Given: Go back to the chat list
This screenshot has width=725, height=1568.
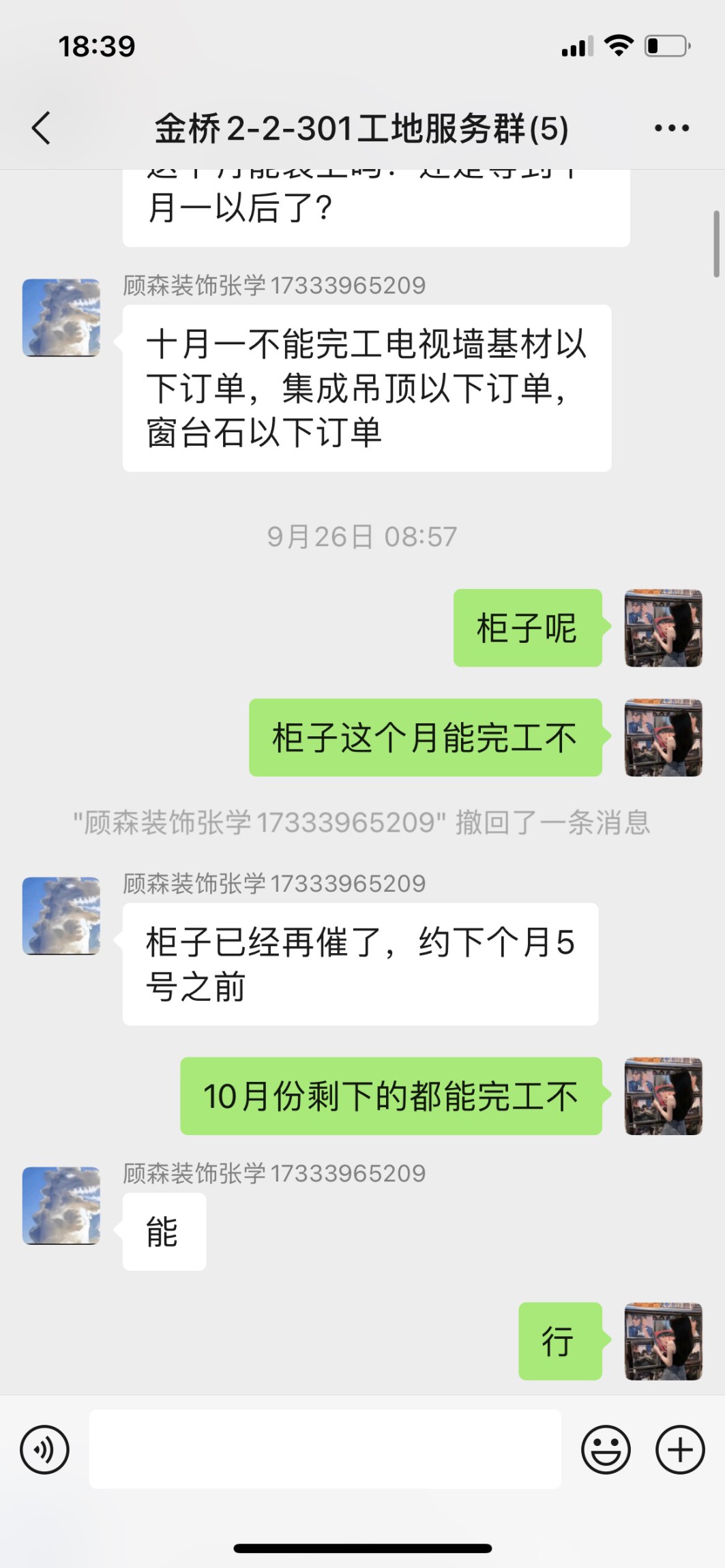Looking at the screenshot, I should pyautogui.click(x=41, y=128).
